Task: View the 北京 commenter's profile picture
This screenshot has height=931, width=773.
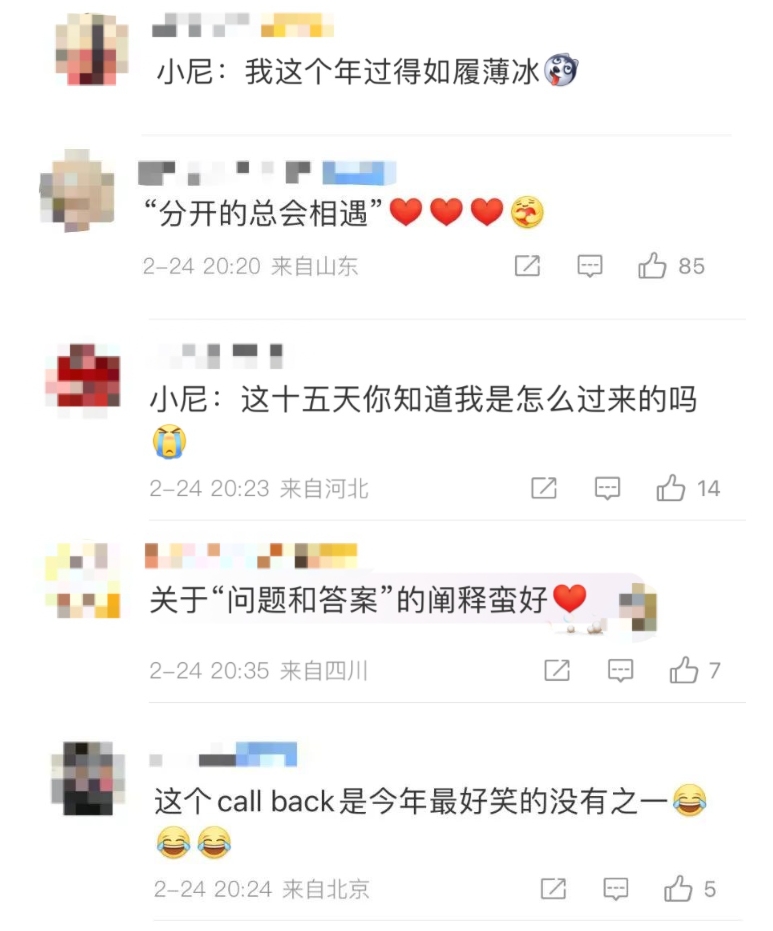Action: click(88, 778)
